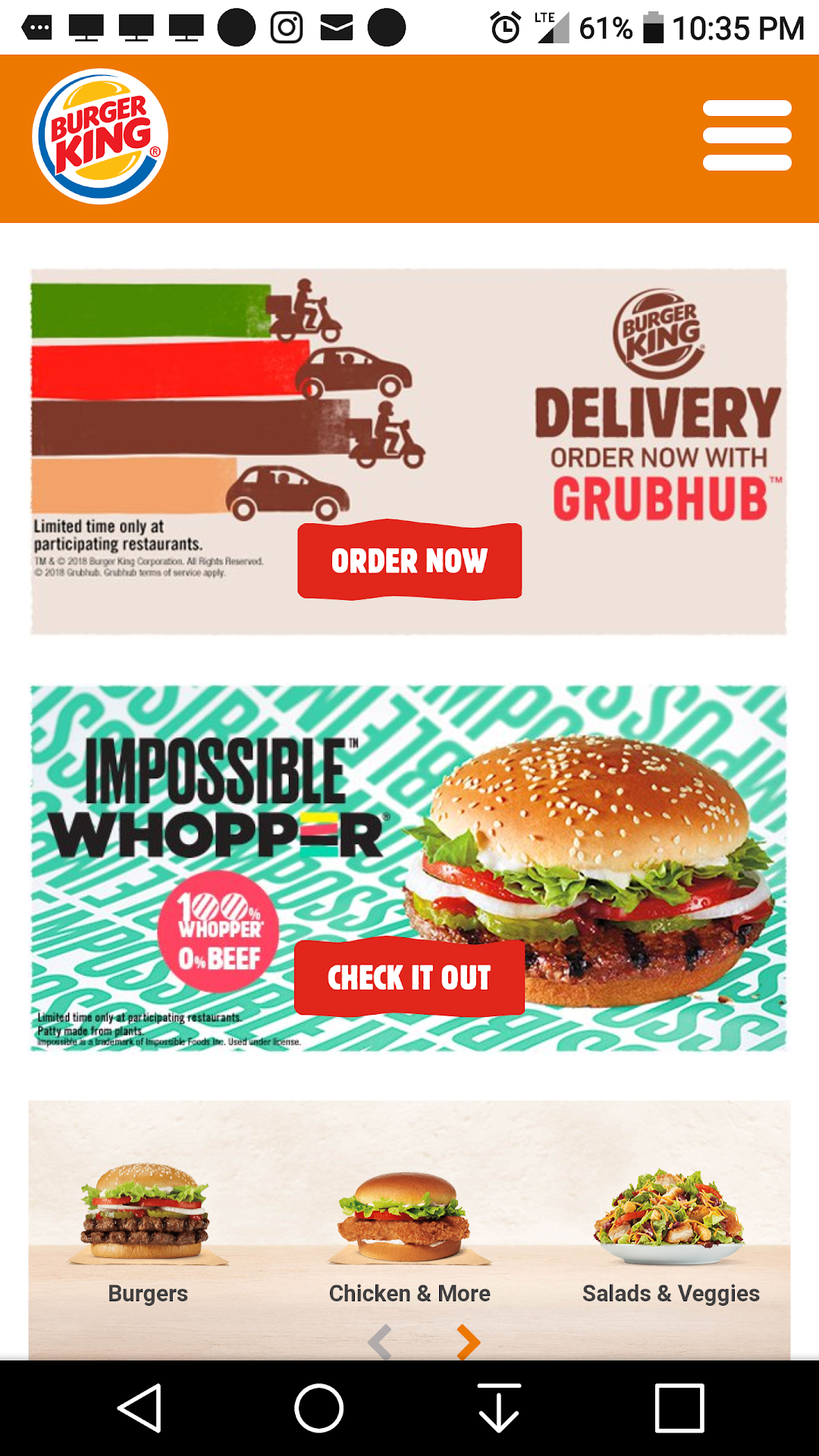Screen dimensions: 819x1456
Task: Show next menu categories with right arrow
Action: point(468,1341)
